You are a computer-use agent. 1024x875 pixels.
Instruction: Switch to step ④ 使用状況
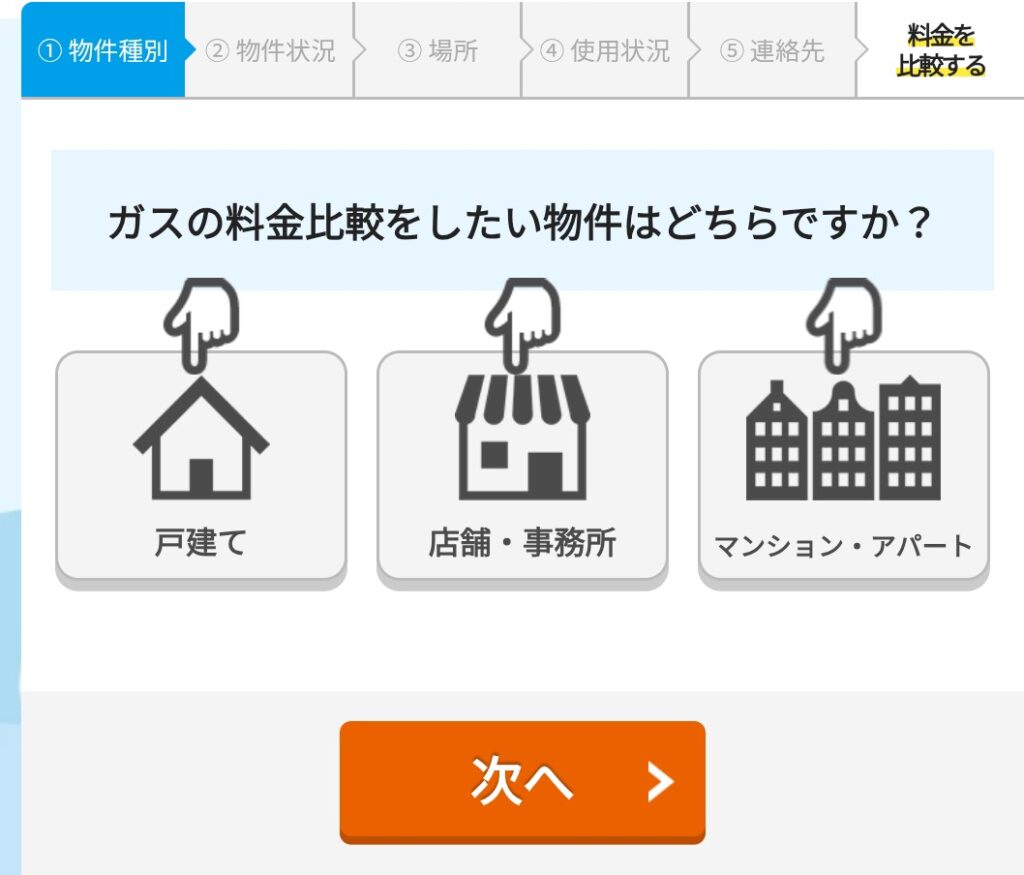tap(605, 51)
